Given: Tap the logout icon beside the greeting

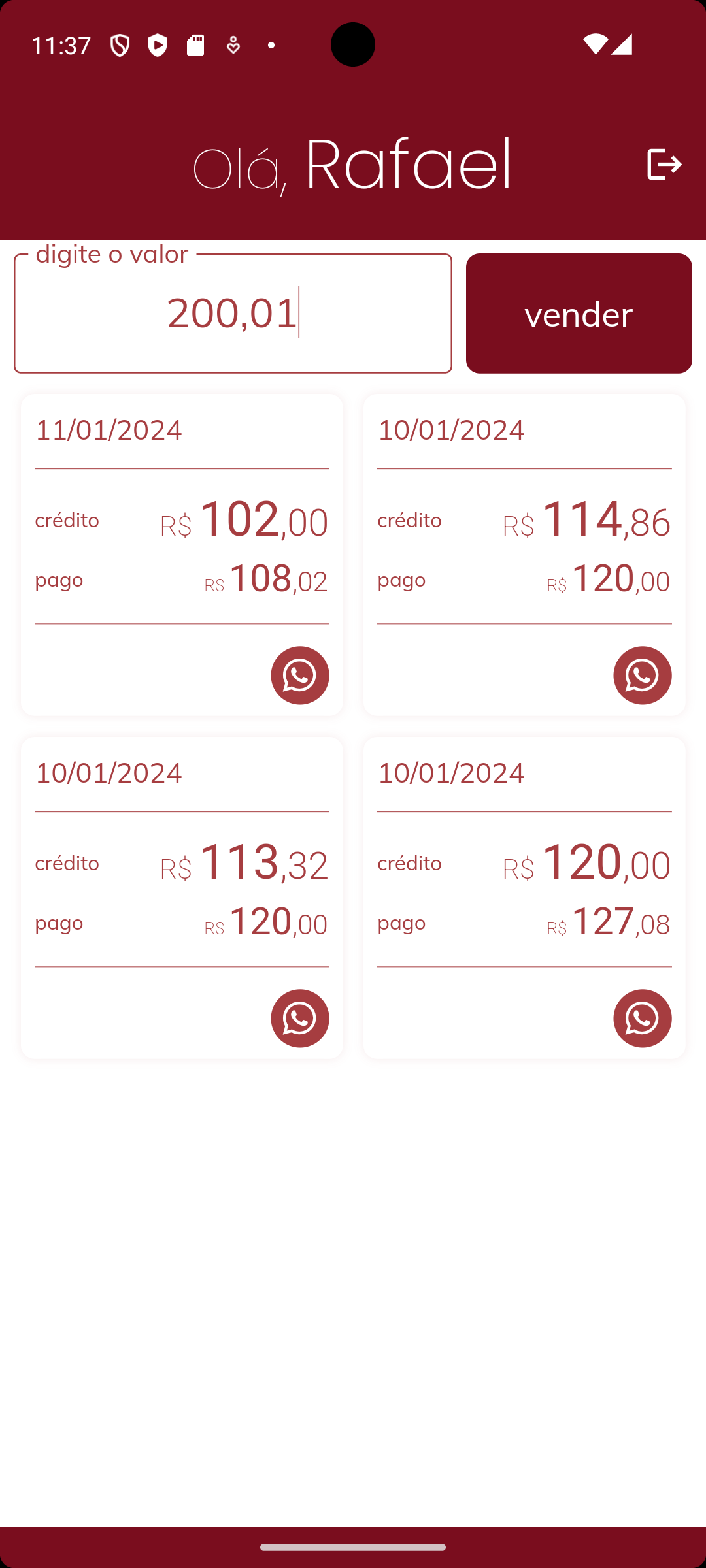Looking at the screenshot, I should pyautogui.click(x=664, y=164).
